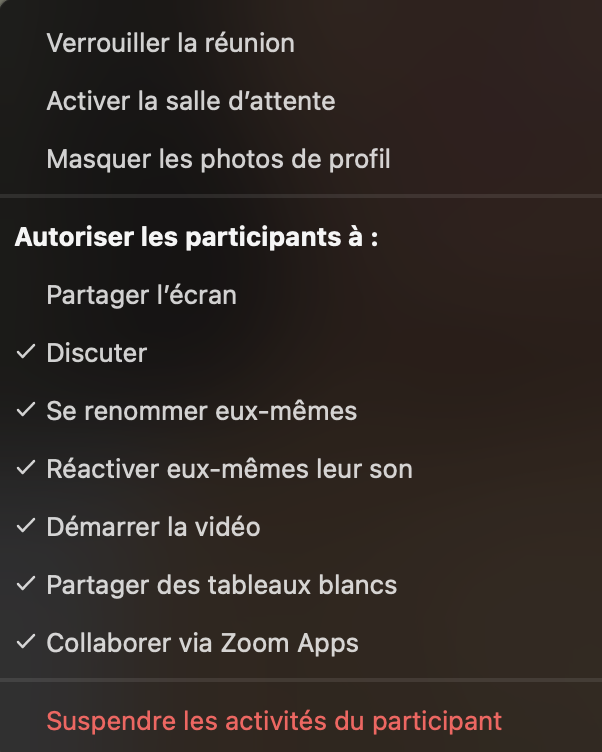Image resolution: width=602 pixels, height=752 pixels.
Task: Select Verrouiller la réunion
Action: [170, 43]
